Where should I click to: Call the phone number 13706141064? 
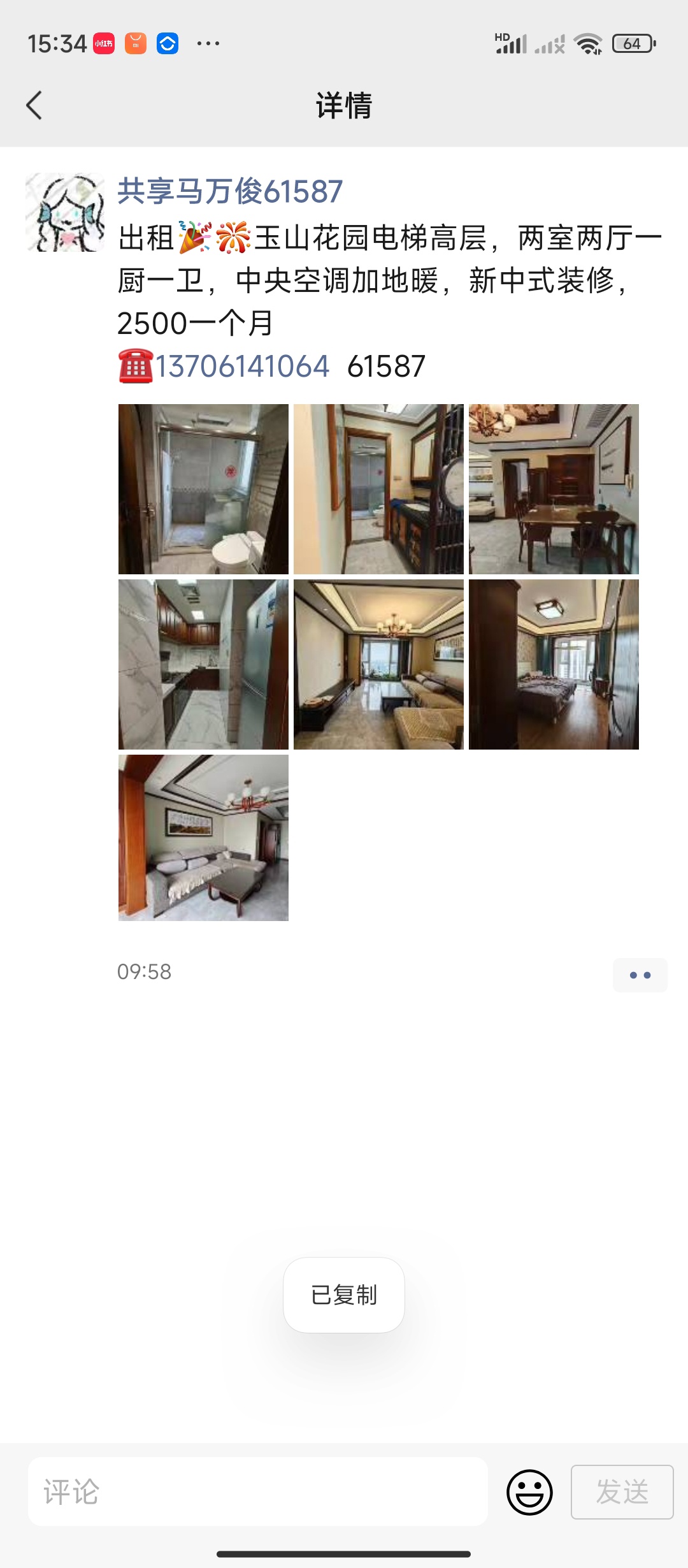pos(242,367)
